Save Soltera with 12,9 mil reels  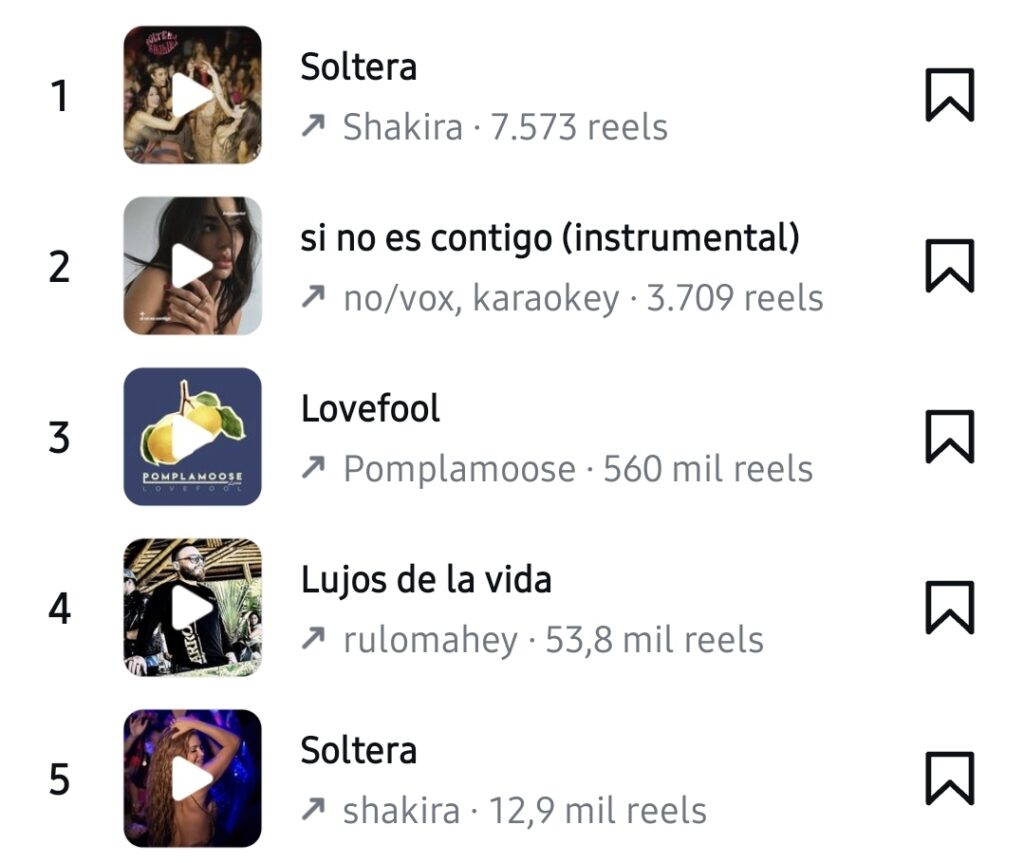[x=949, y=778]
